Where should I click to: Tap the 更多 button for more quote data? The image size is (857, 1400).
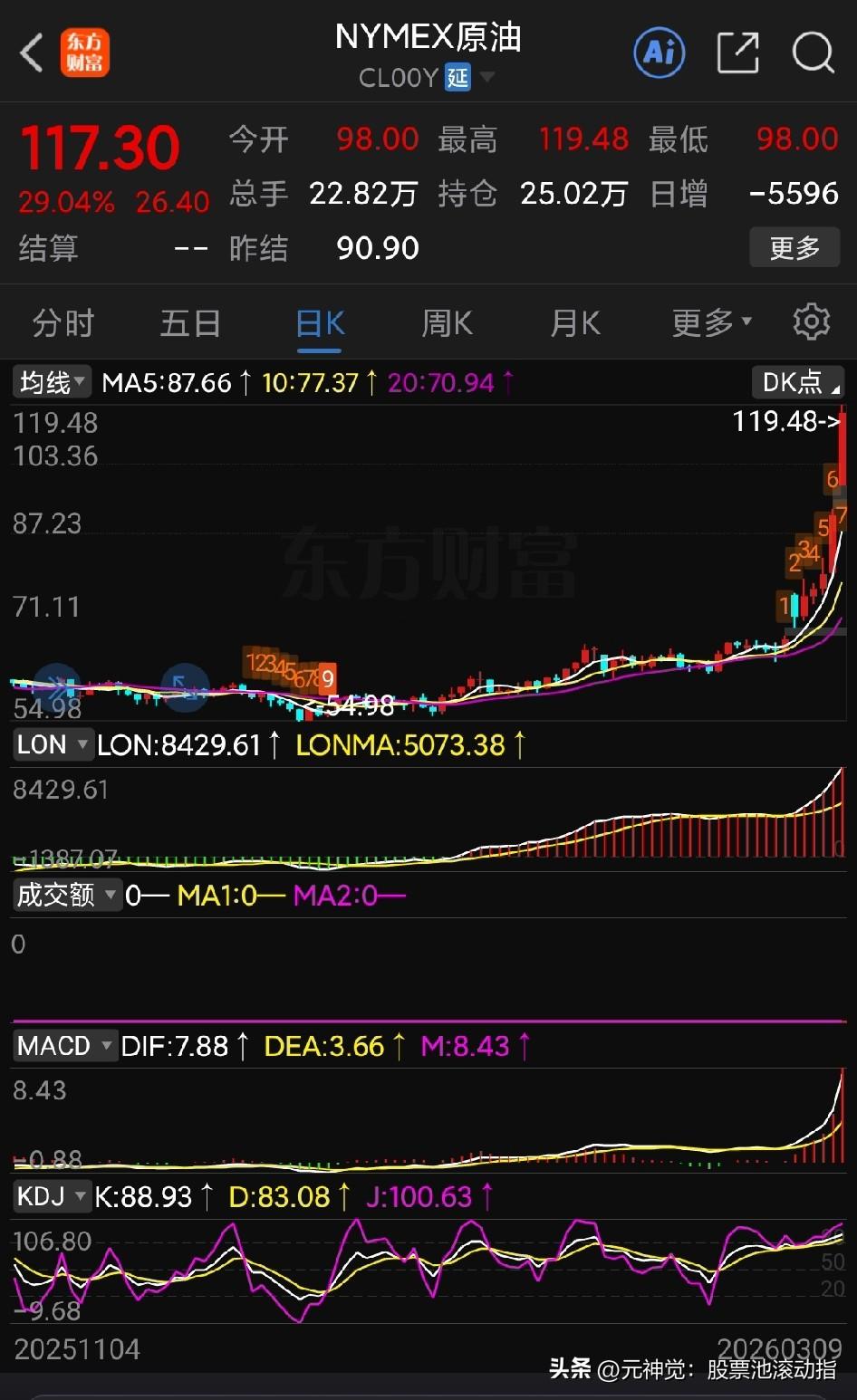coord(794,246)
